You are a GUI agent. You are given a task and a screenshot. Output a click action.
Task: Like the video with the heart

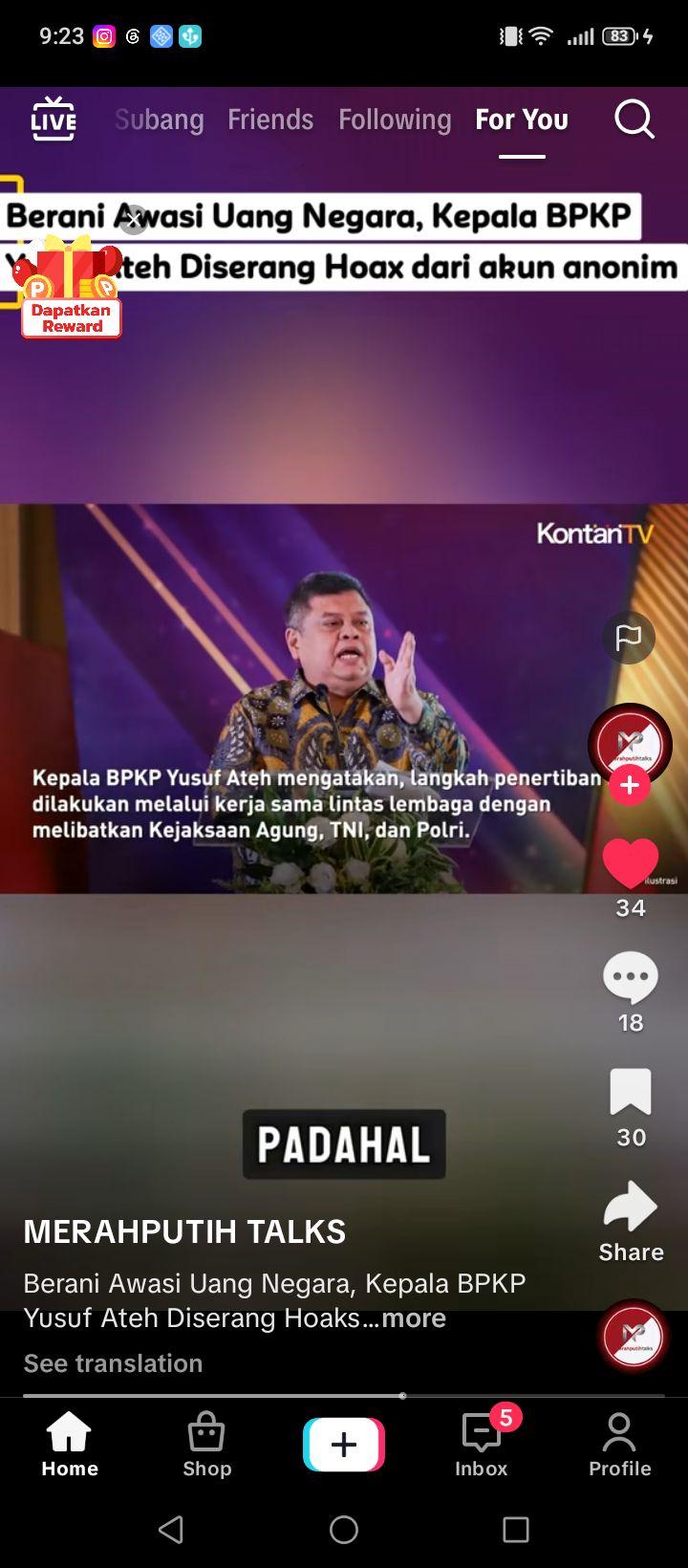tap(631, 862)
